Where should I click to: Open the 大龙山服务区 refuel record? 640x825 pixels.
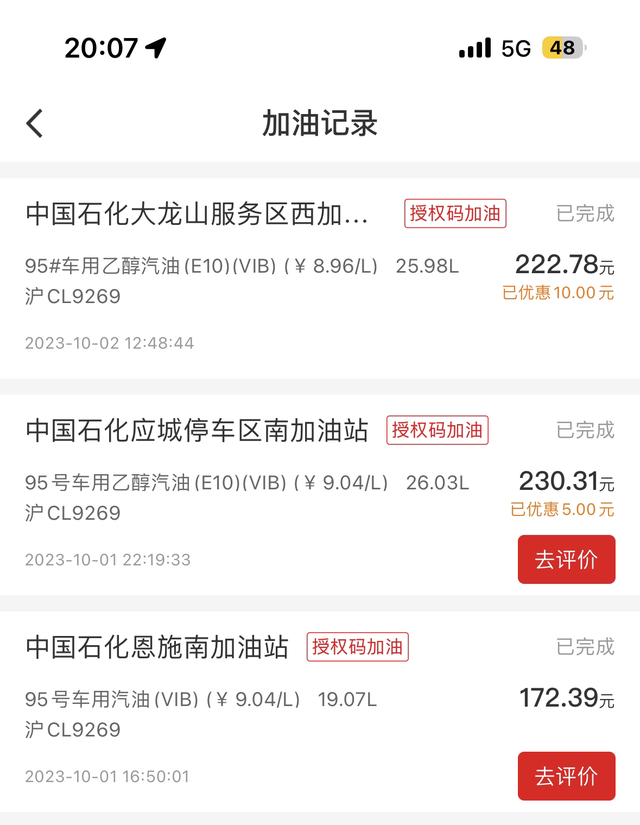[x=320, y=278]
